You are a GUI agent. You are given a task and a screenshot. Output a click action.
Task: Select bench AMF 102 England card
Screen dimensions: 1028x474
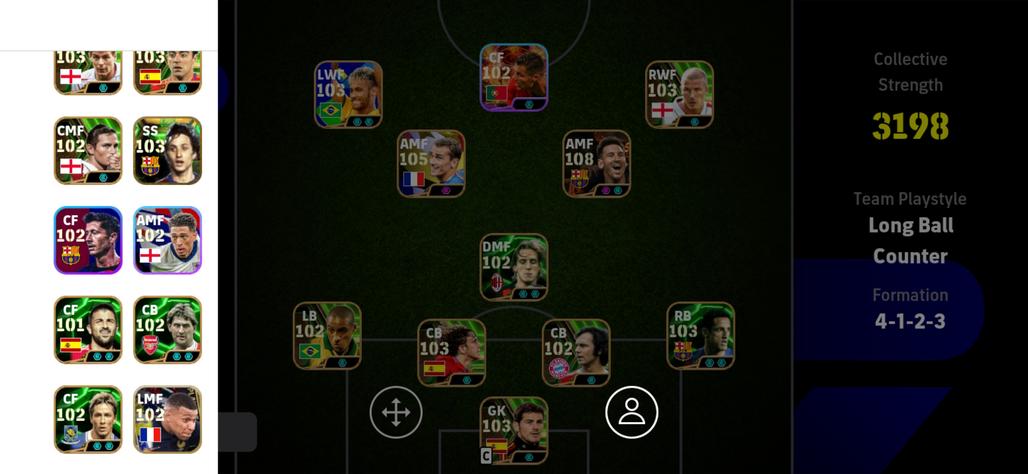pyautogui.click(x=167, y=240)
